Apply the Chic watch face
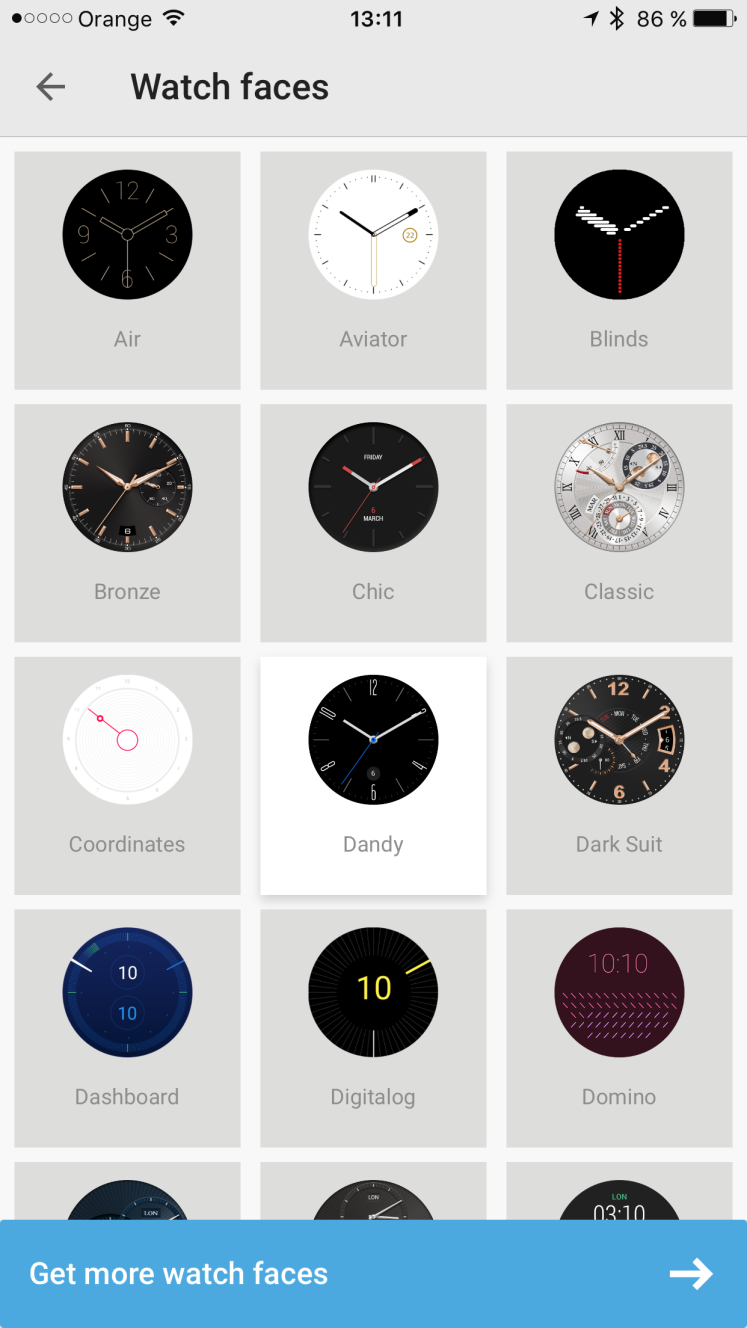Screen dimensions: 747x1328 373,523
